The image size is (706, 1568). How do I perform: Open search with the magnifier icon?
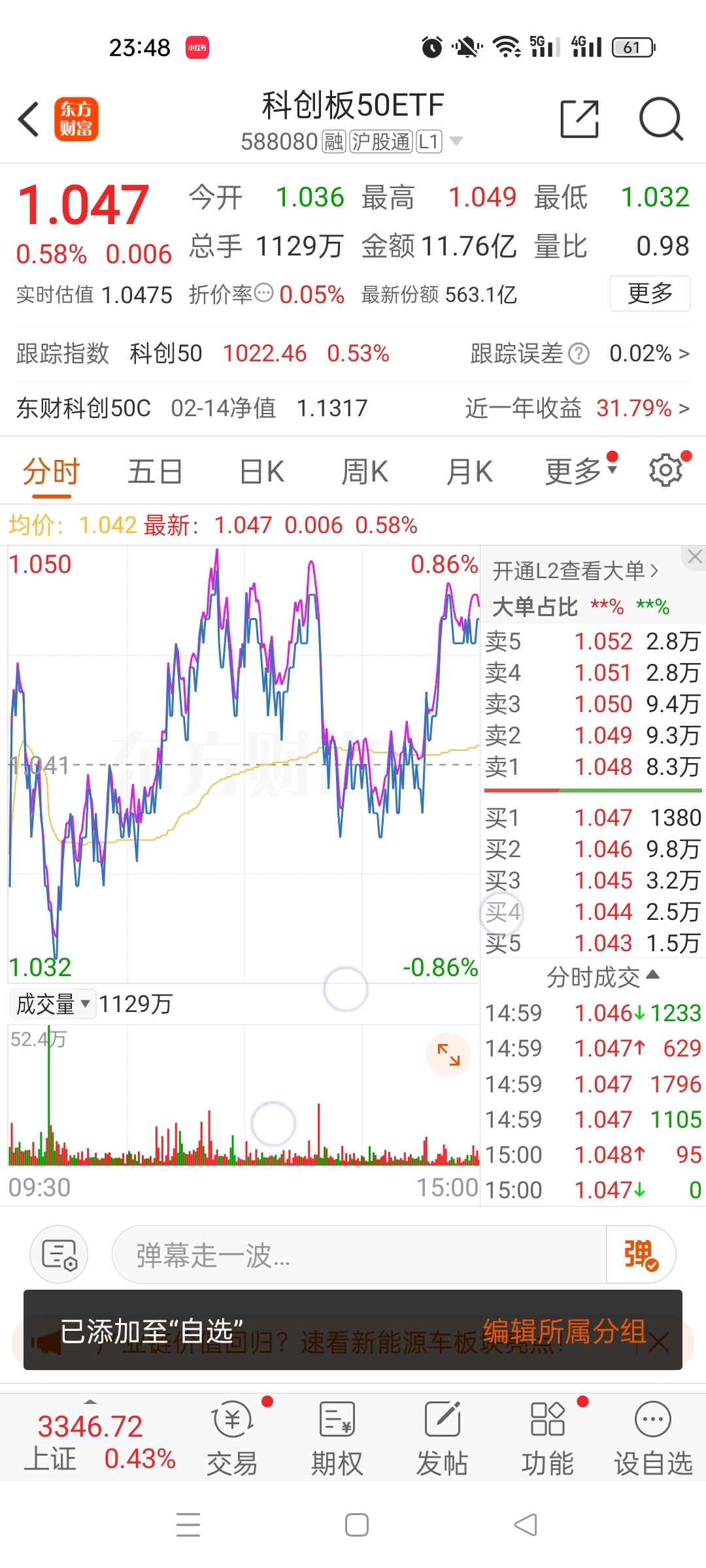pyautogui.click(x=660, y=119)
